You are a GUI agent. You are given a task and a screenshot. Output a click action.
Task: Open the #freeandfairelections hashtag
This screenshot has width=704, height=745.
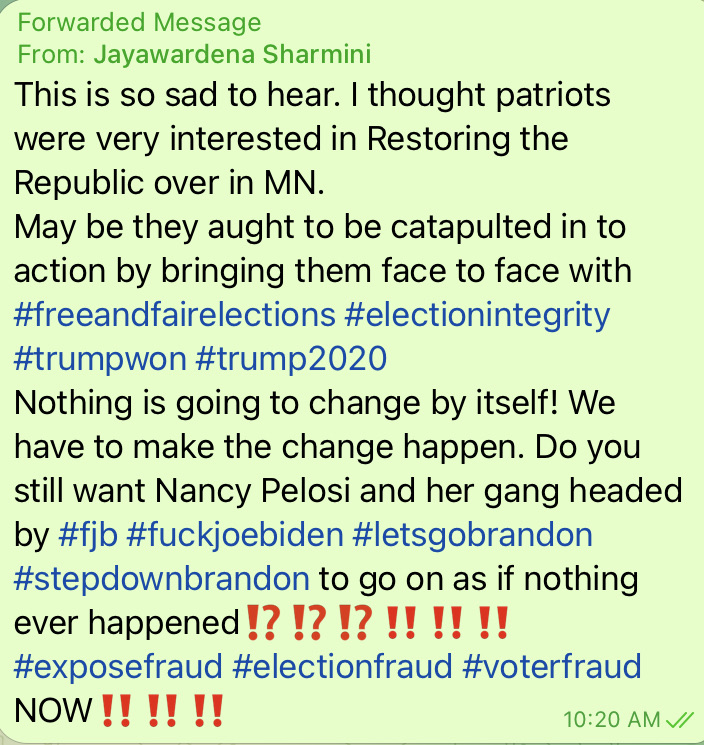(174, 315)
